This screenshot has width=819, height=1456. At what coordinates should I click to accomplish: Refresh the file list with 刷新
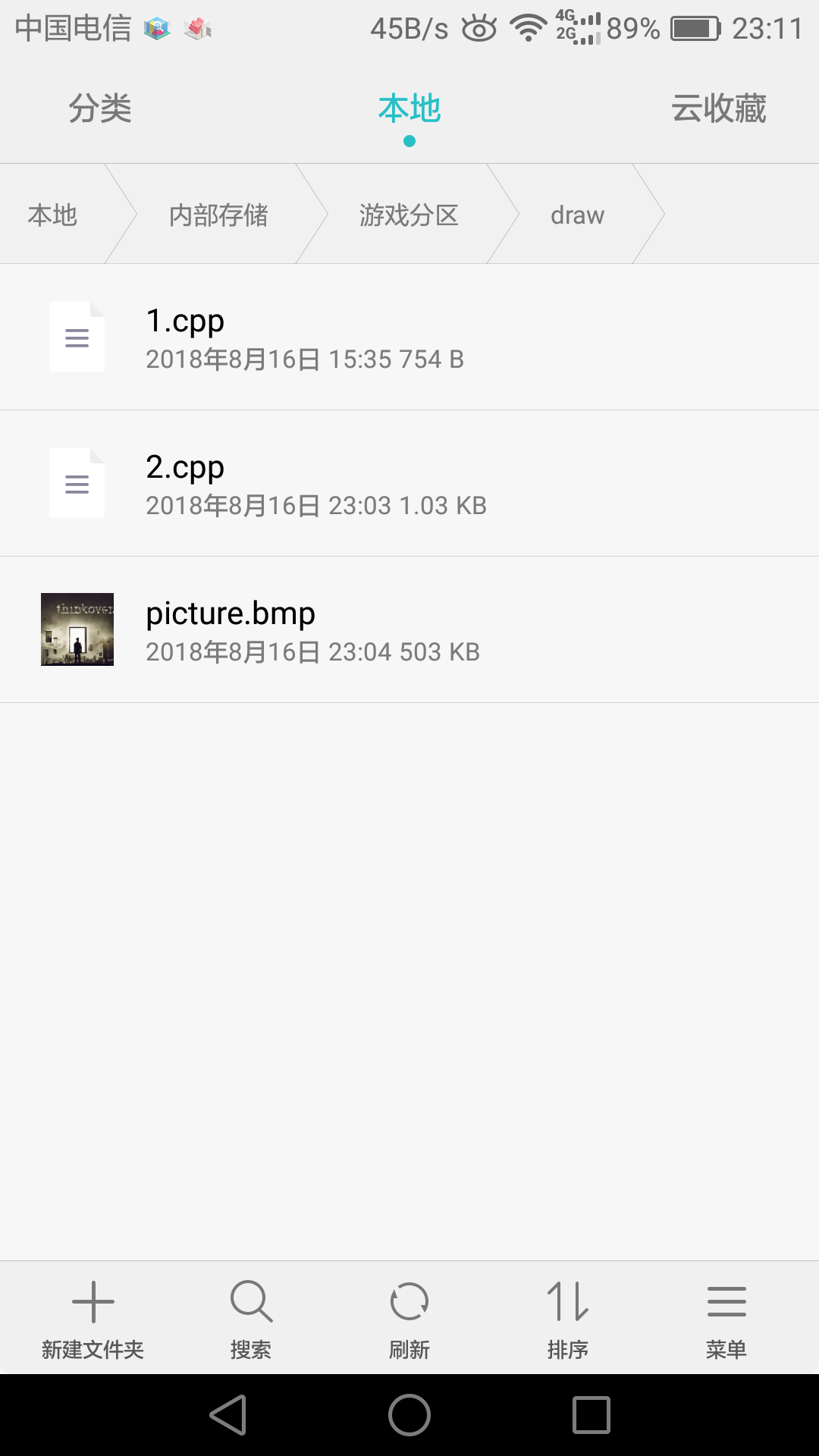click(409, 1318)
